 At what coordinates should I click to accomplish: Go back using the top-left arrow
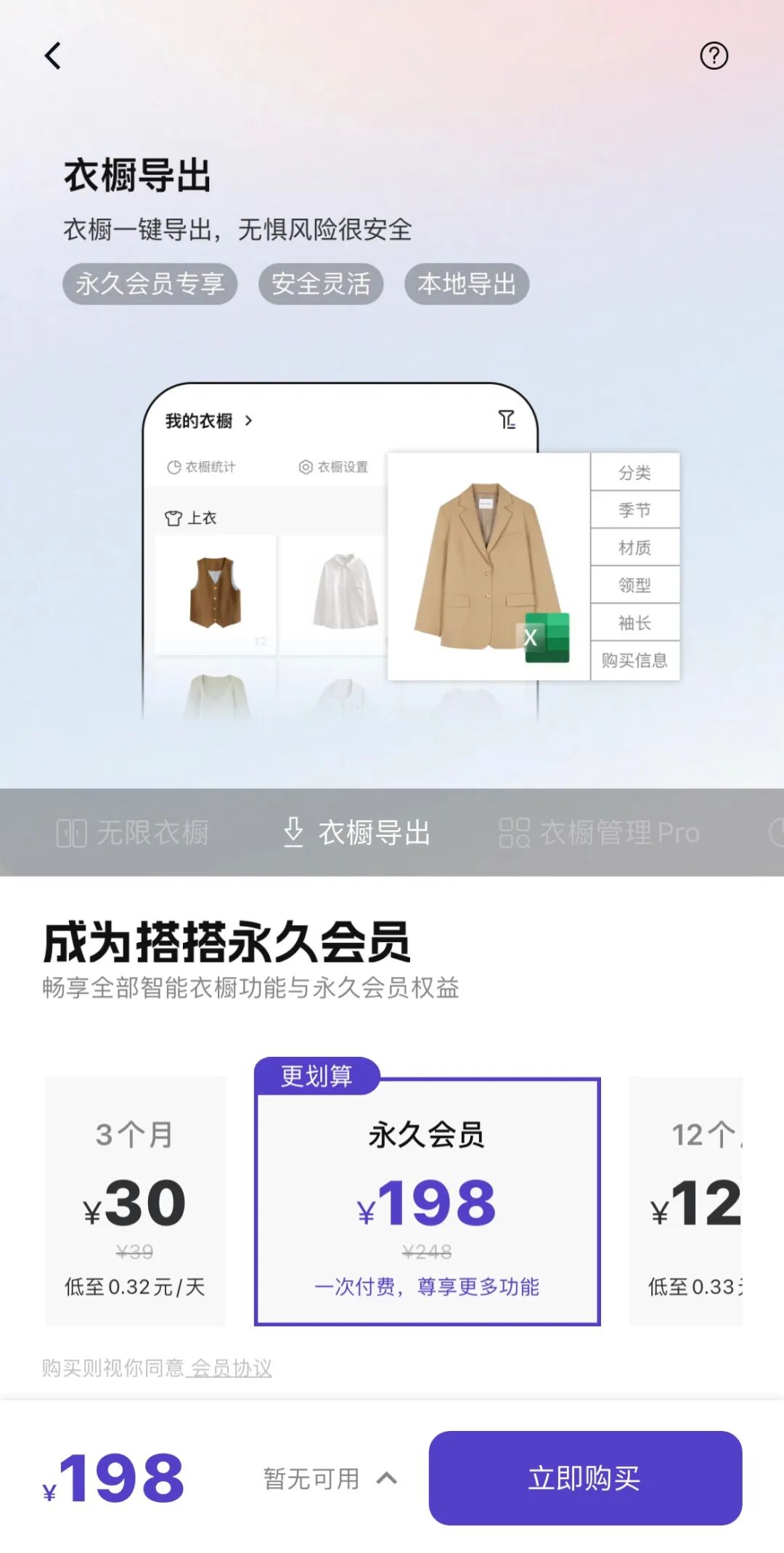(x=52, y=56)
